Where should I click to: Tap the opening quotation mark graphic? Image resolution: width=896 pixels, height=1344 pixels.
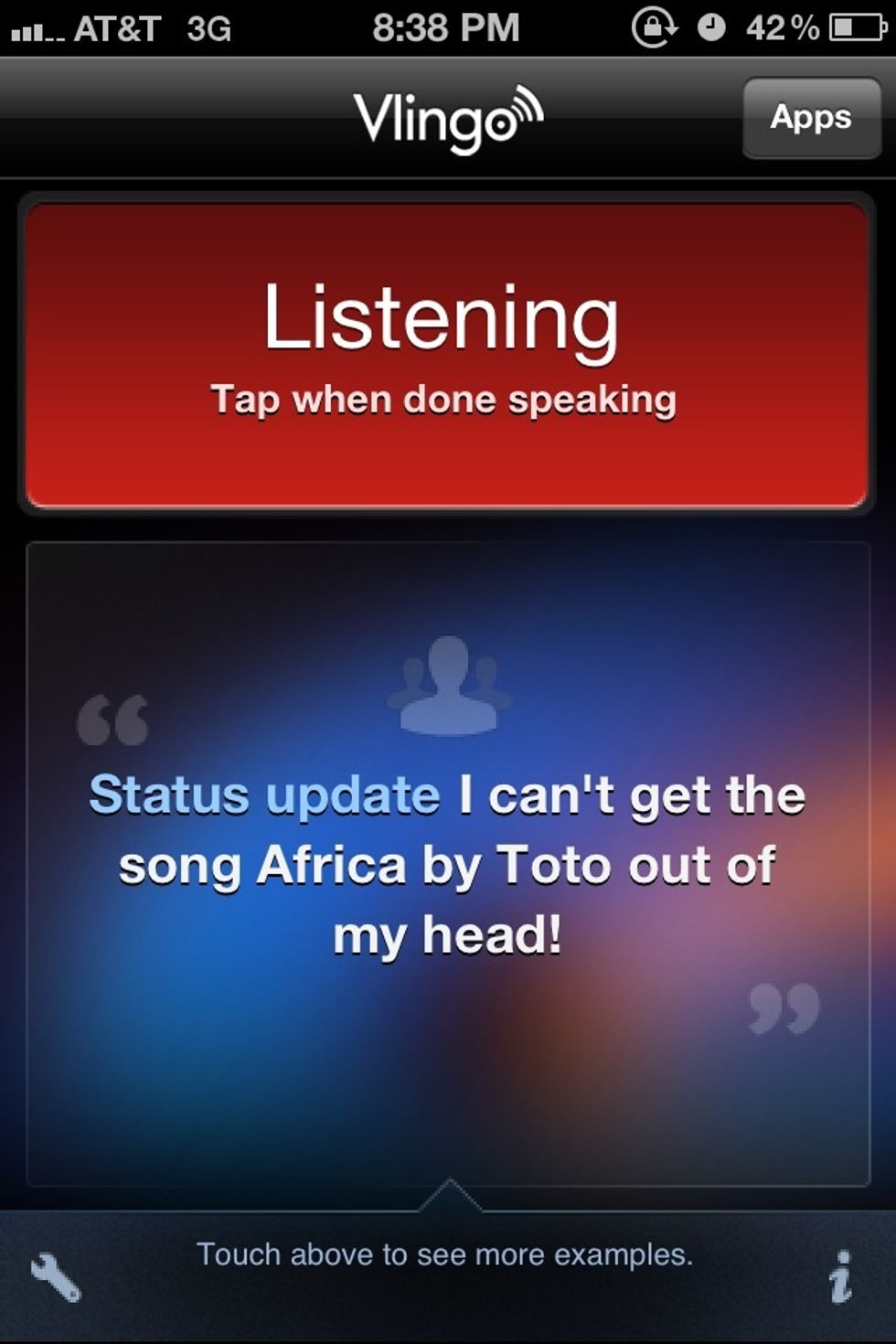tap(116, 720)
